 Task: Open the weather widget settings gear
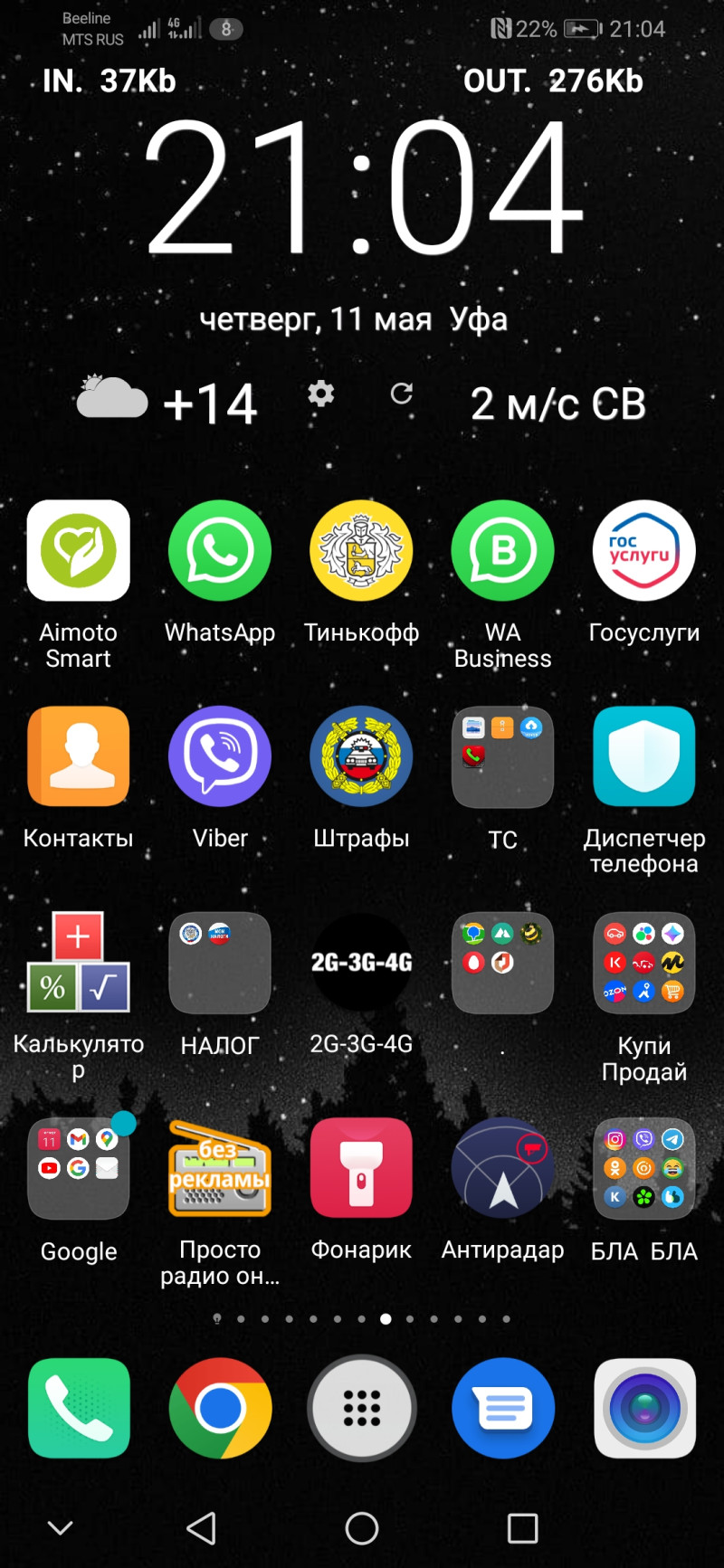[x=321, y=394]
